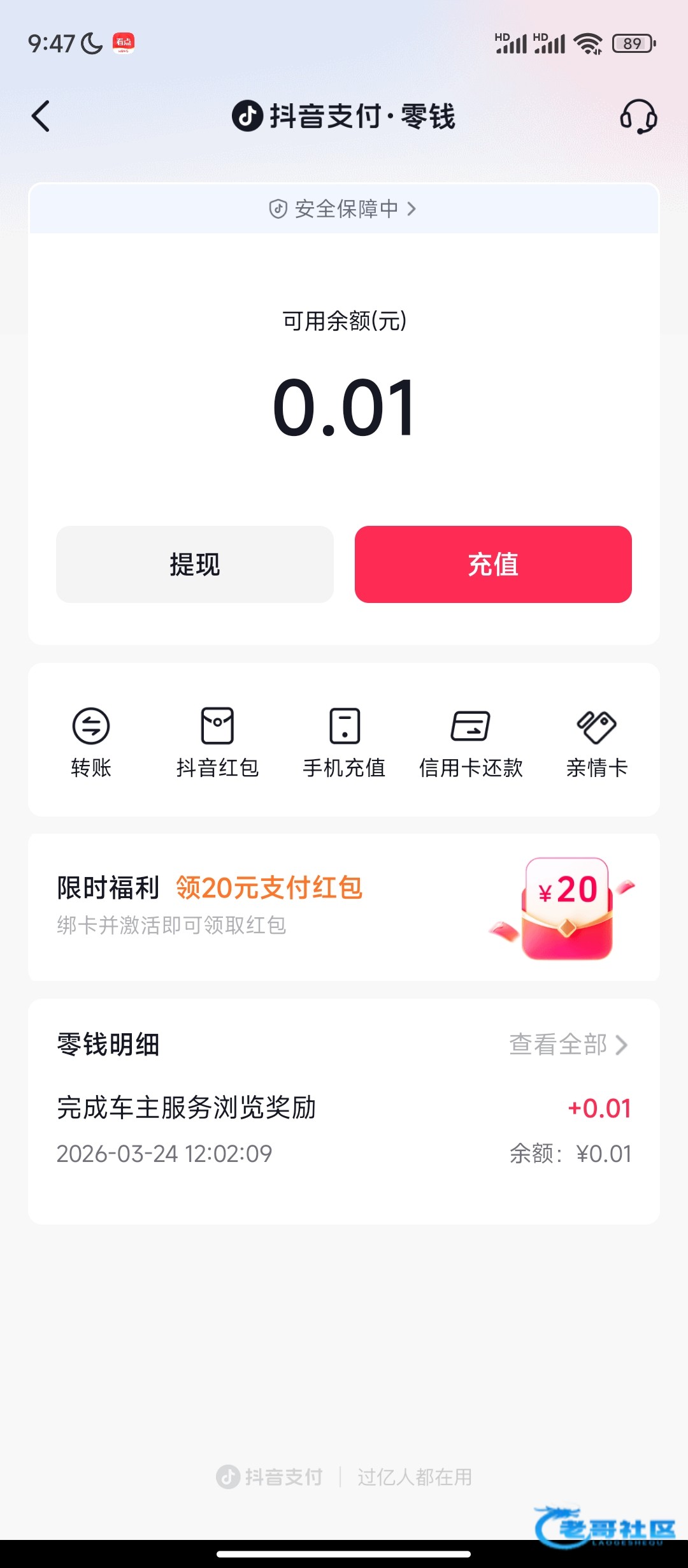688x1568 pixels.
Task: Open customer service headset icon
Action: 638,117
